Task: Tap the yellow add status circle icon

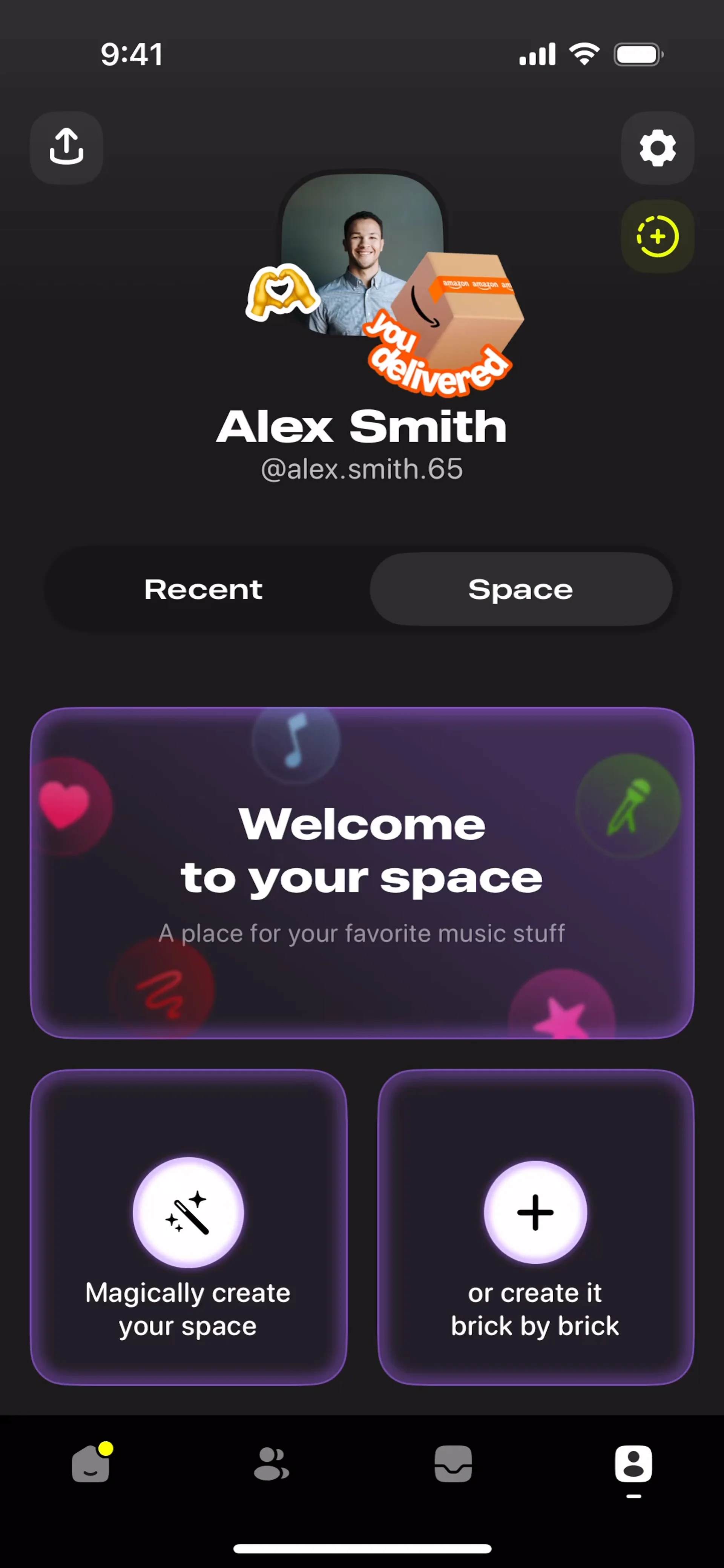Action: (x=657, y=236)
